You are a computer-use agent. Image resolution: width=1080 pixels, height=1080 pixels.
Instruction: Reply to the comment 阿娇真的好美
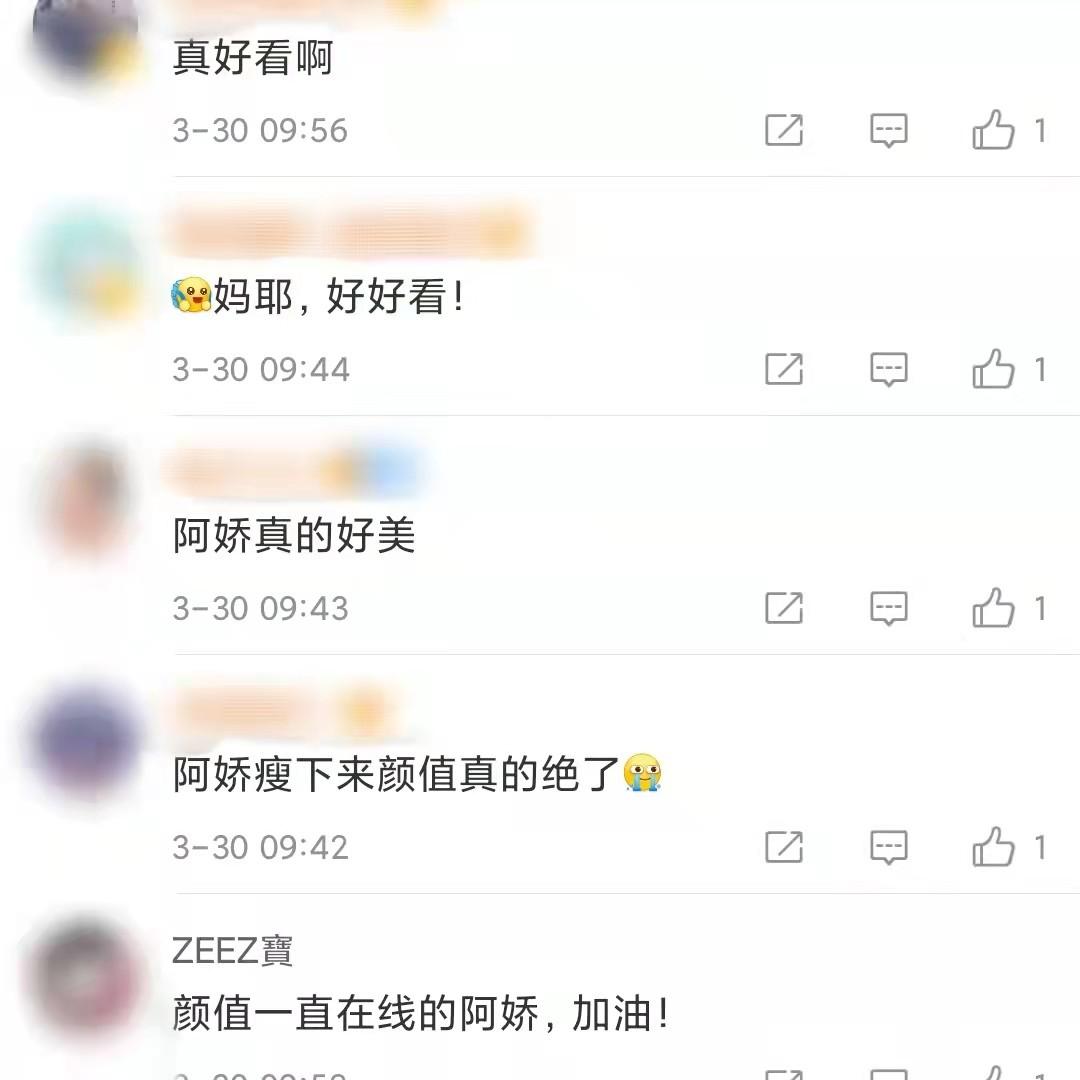pyautogui.click(x=888, y=608)
